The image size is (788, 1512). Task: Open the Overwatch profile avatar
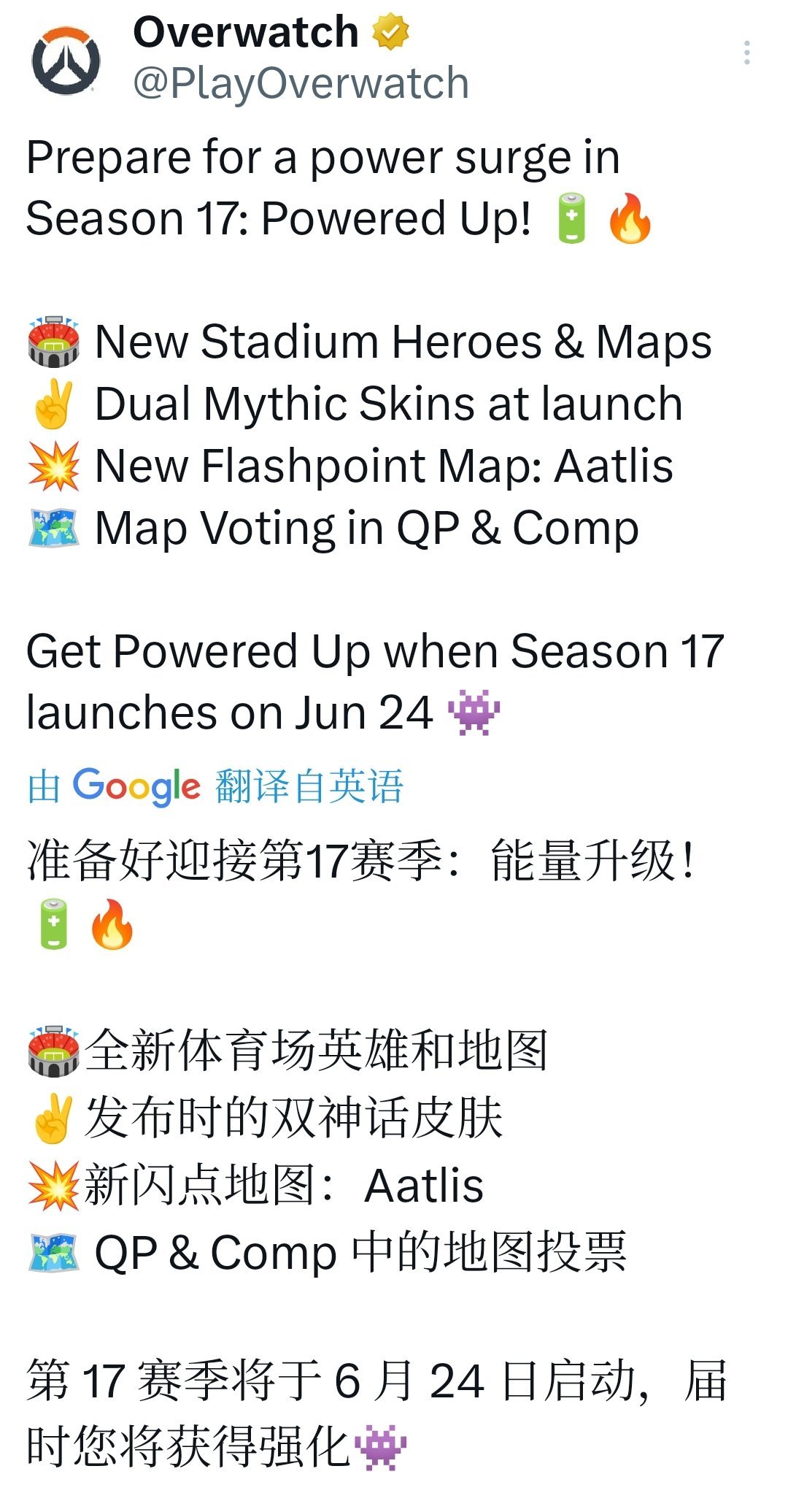pos(66,61)
